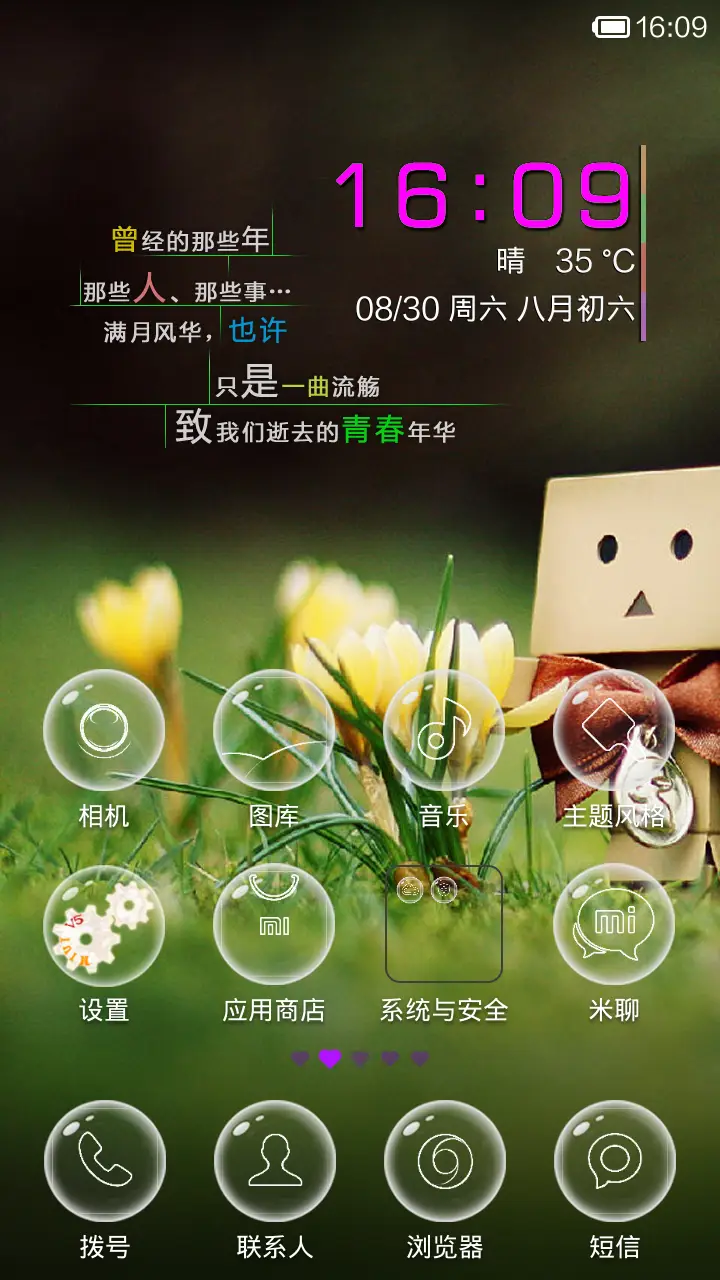The width and height of the screenshot is (720, 1280).
Task: Open 联系人 contacts
Action: [274, 1160]
